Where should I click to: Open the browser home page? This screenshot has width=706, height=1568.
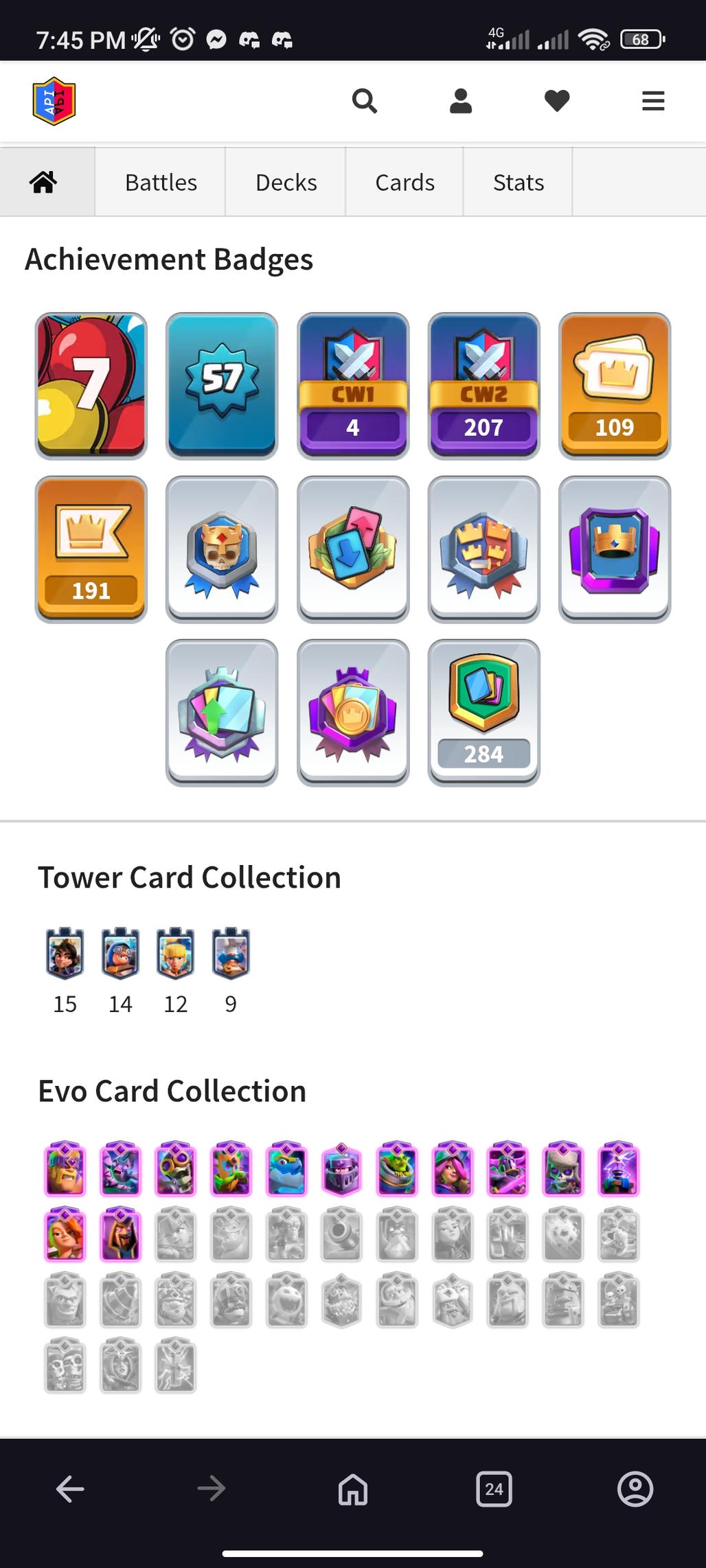[353, 1489]
